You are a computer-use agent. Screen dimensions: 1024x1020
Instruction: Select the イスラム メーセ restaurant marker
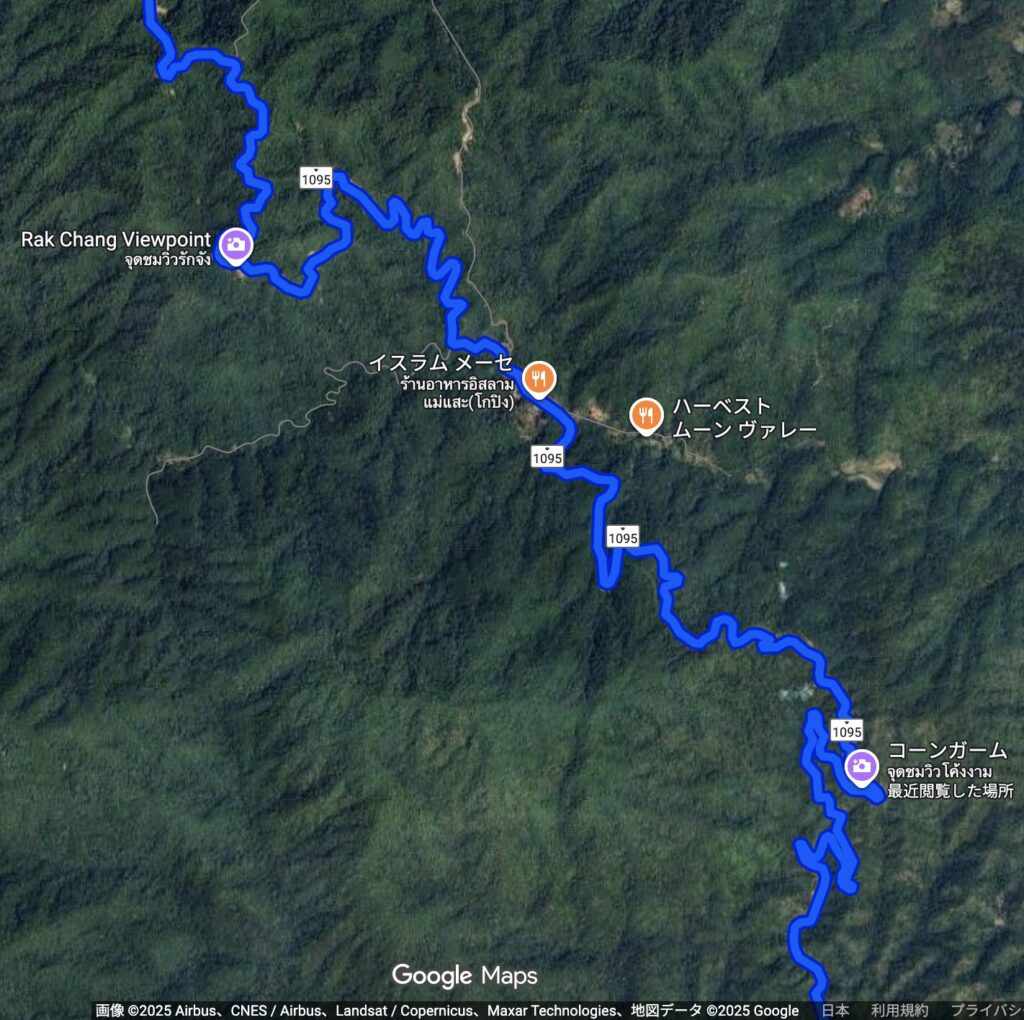tap(539, 377)
